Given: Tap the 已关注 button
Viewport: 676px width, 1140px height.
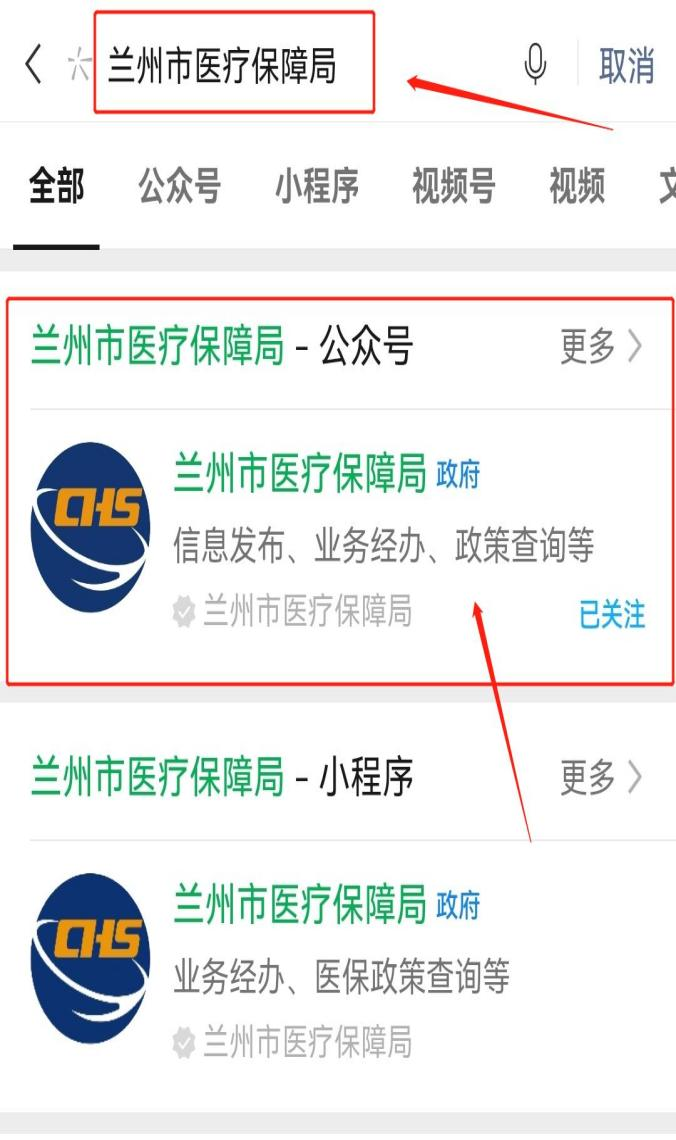Looking at the screenshot, I should click(612, 613).
